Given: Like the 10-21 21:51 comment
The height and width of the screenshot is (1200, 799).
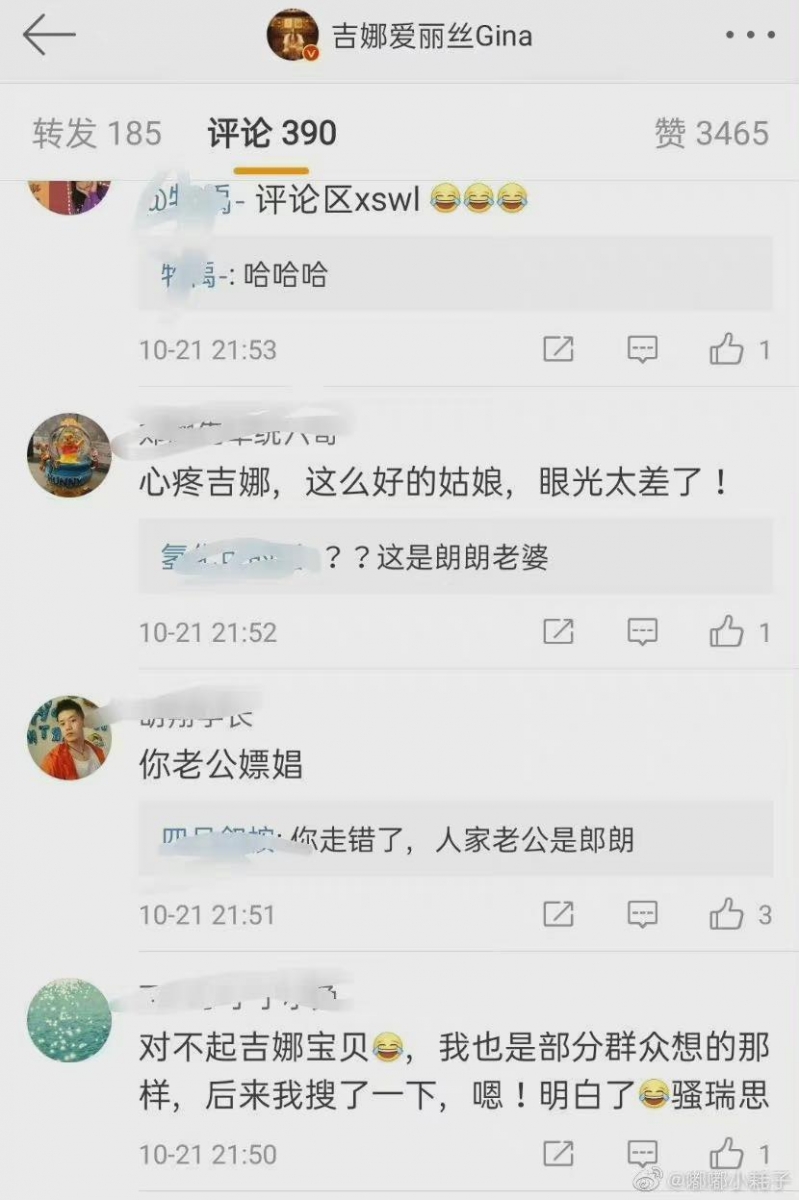Looking at the screenshot, I should click(727, 914).
